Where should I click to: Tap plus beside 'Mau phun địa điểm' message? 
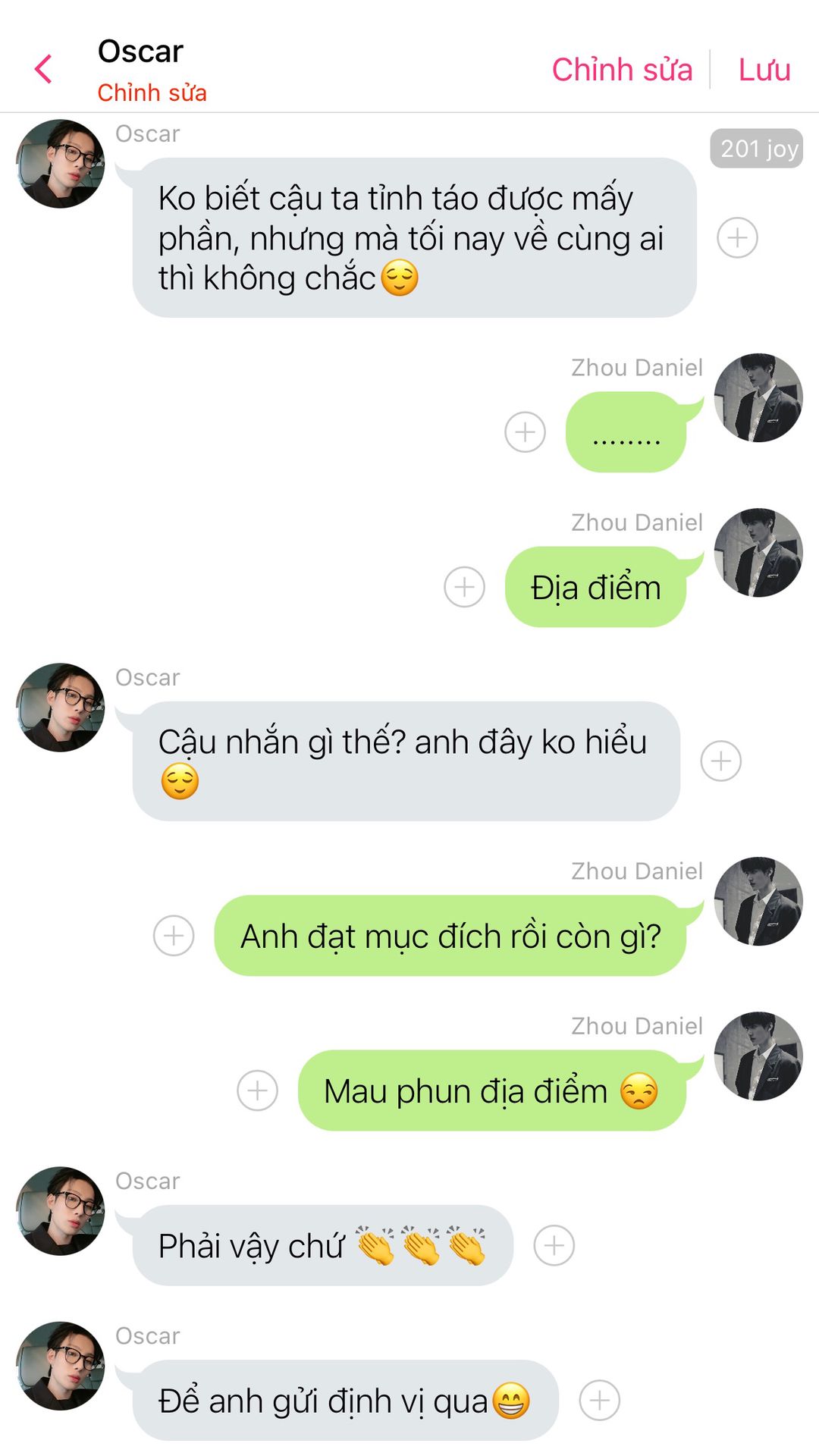(x=258, y=1090)
